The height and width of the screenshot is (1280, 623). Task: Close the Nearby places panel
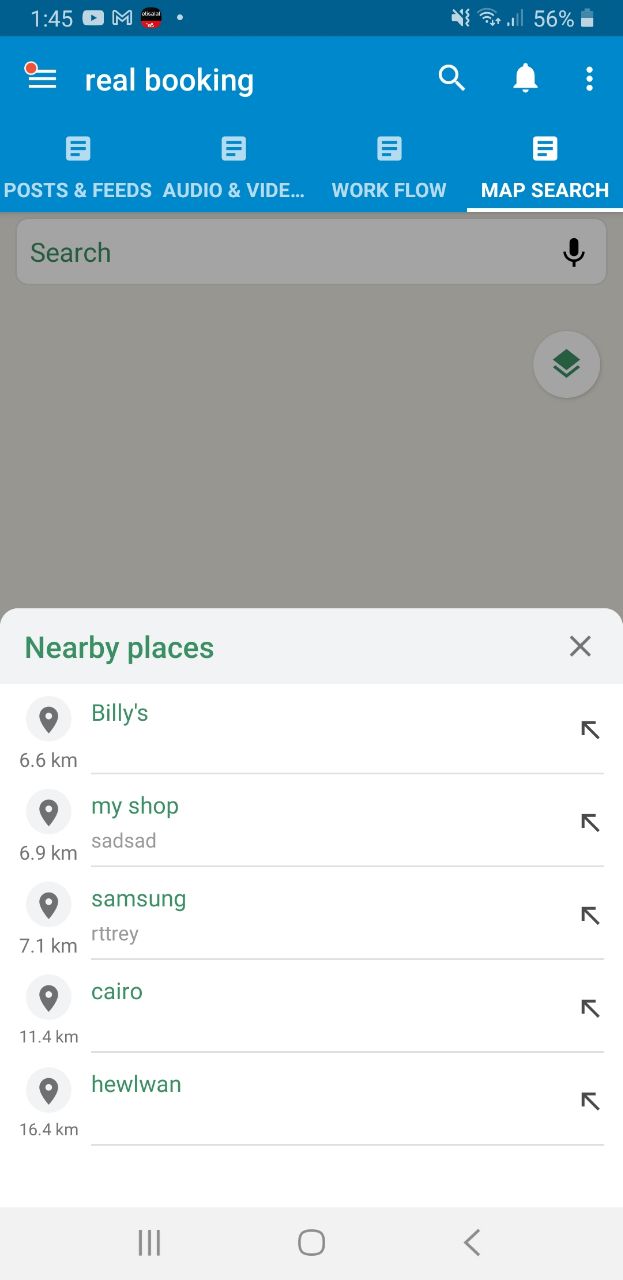[580, 647]
